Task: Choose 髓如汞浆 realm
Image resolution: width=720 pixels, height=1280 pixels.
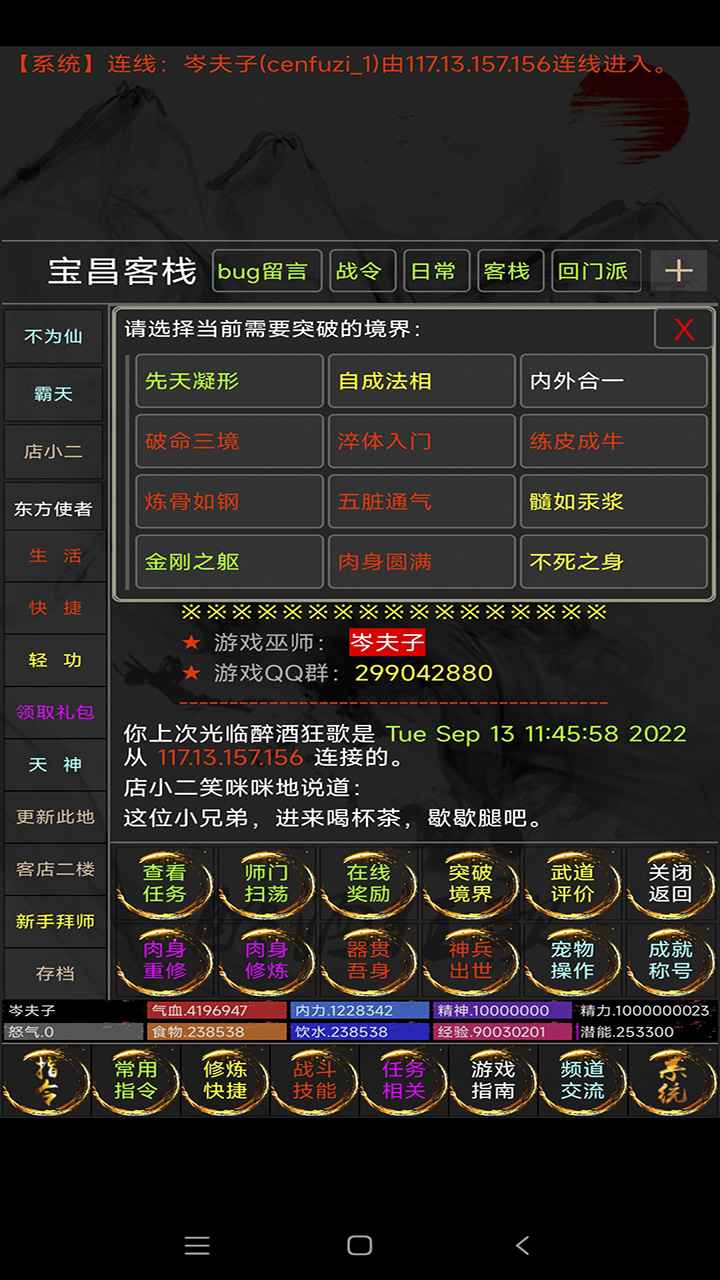Action: click(613, 501)
